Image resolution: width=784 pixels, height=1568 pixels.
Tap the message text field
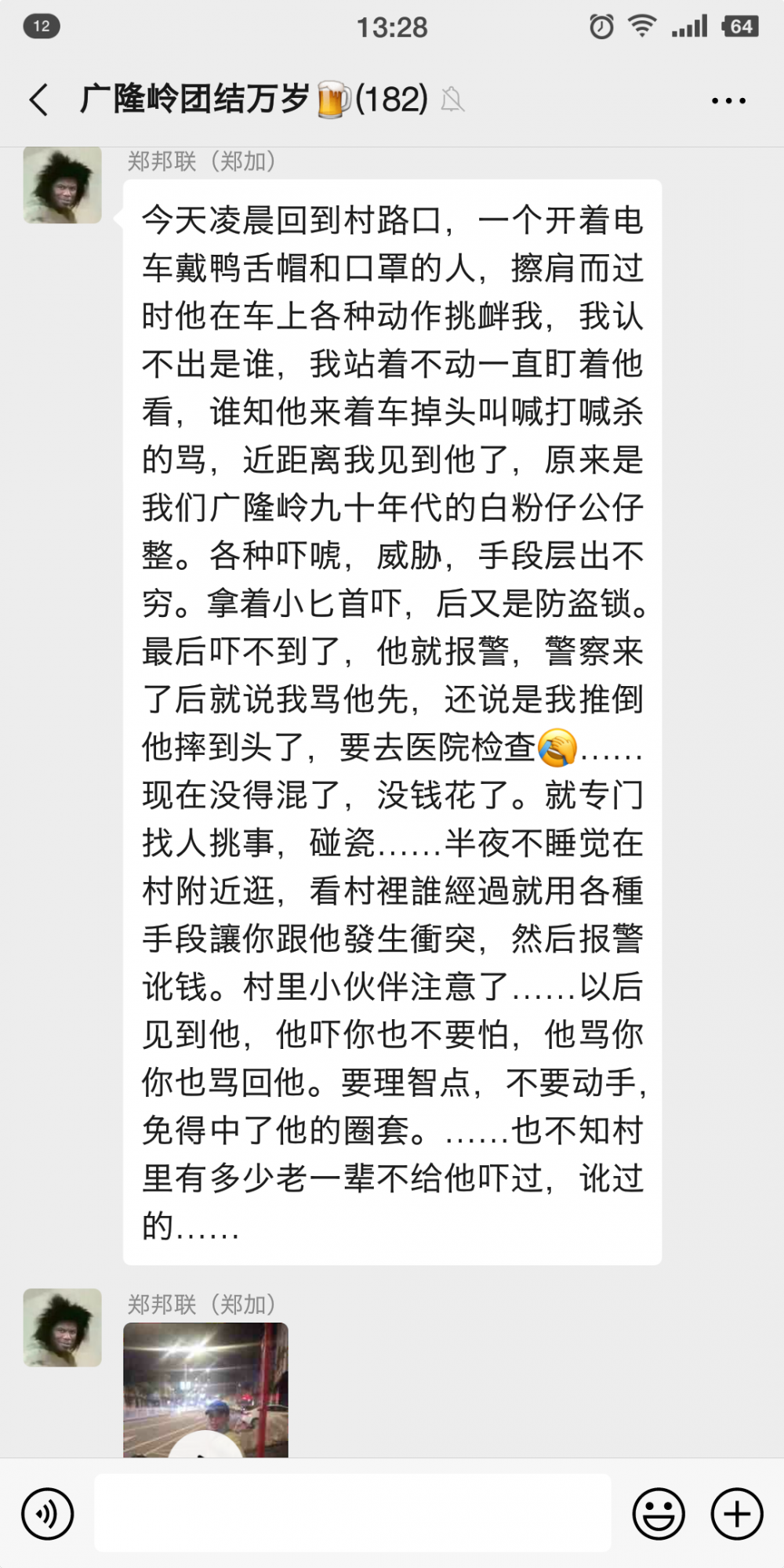[353, 1513]
